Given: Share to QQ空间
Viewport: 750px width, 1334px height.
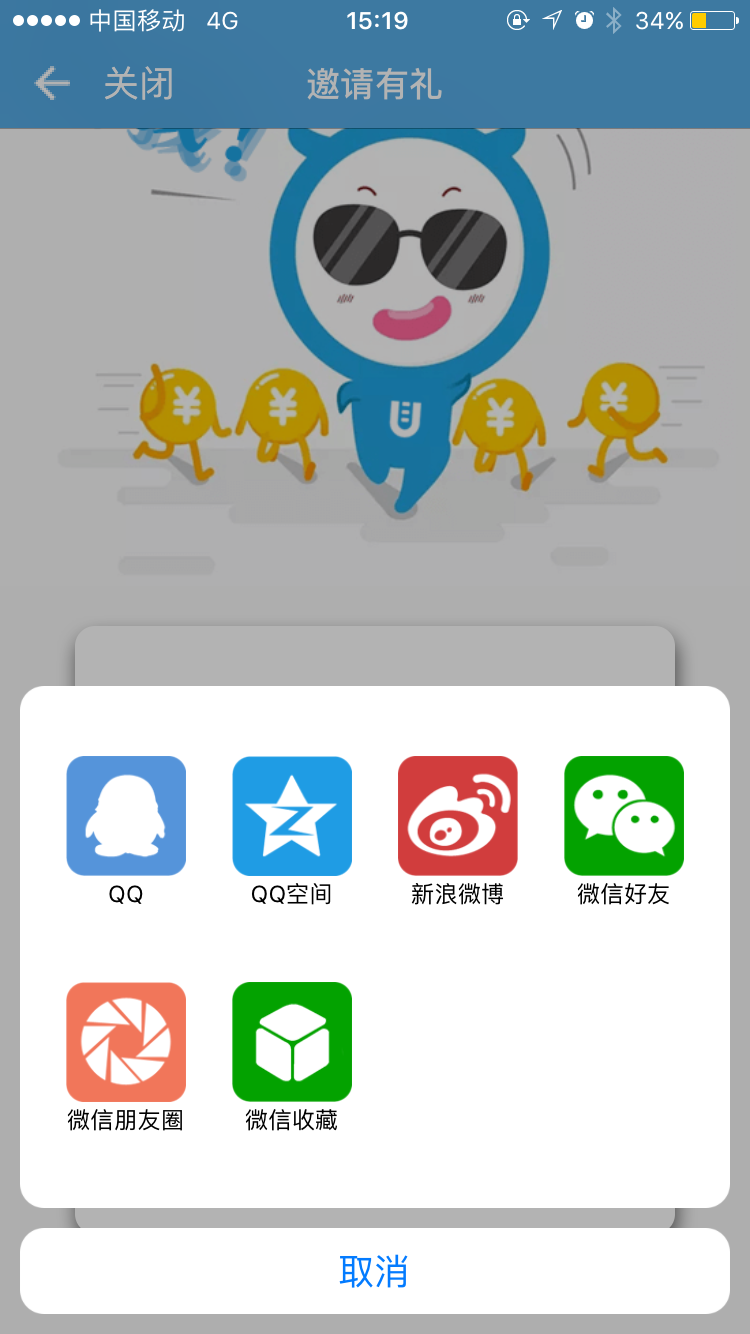Looking at the screenshot, I should (x=292, y=816).
